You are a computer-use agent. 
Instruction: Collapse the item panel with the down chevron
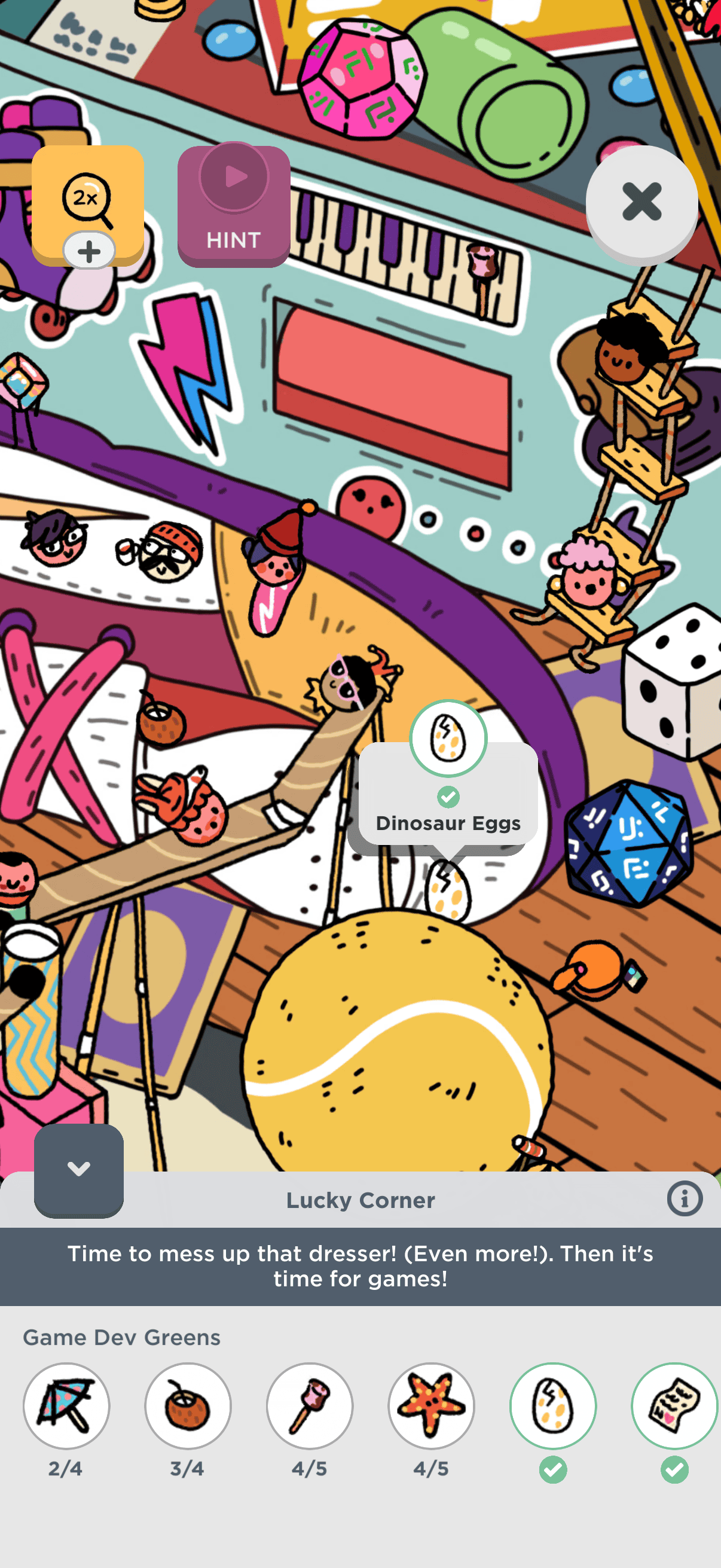78,1169
